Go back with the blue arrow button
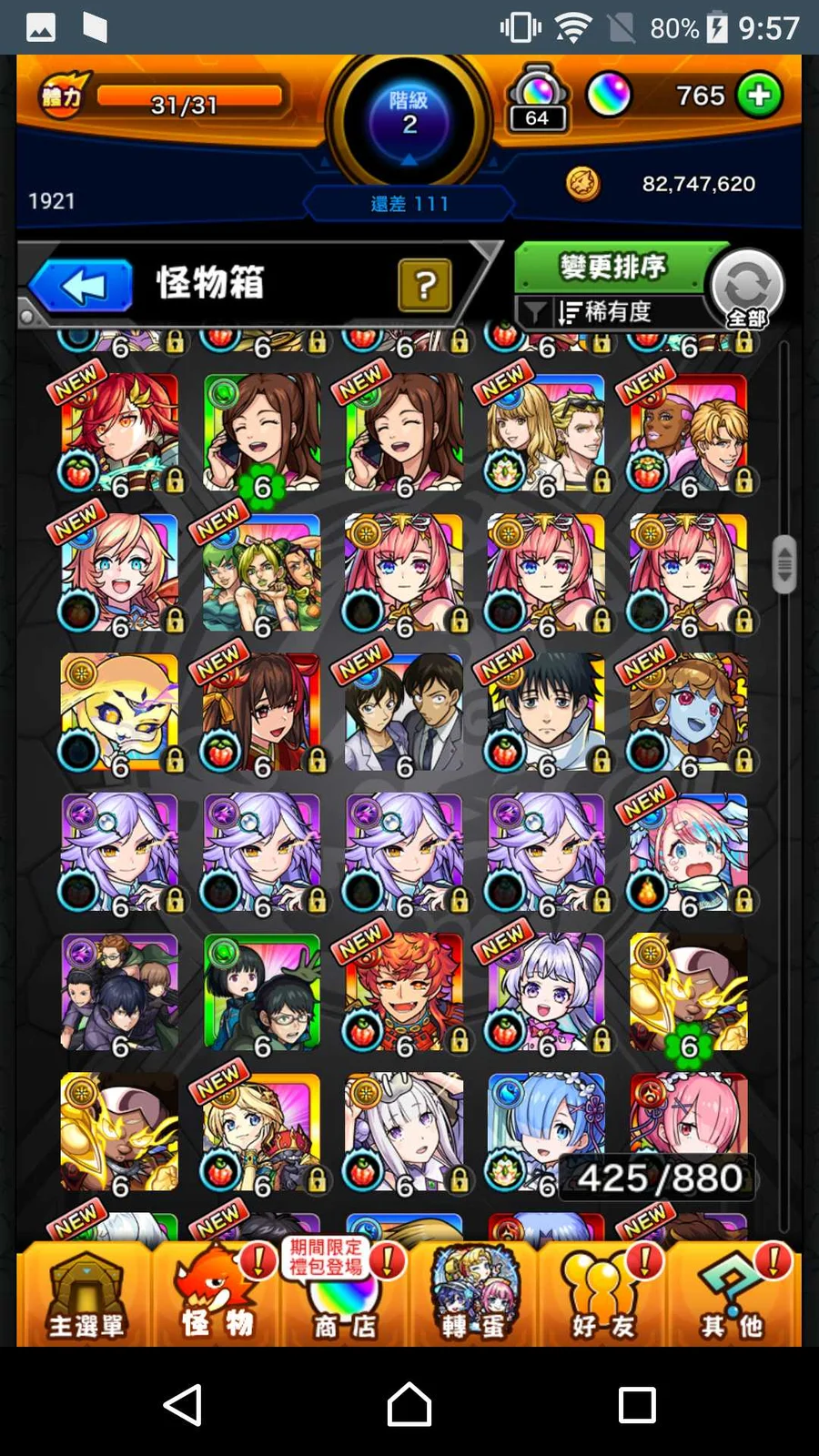Image resolution: width=819 pixels, height=1456 pixels. tap(84, 287)
